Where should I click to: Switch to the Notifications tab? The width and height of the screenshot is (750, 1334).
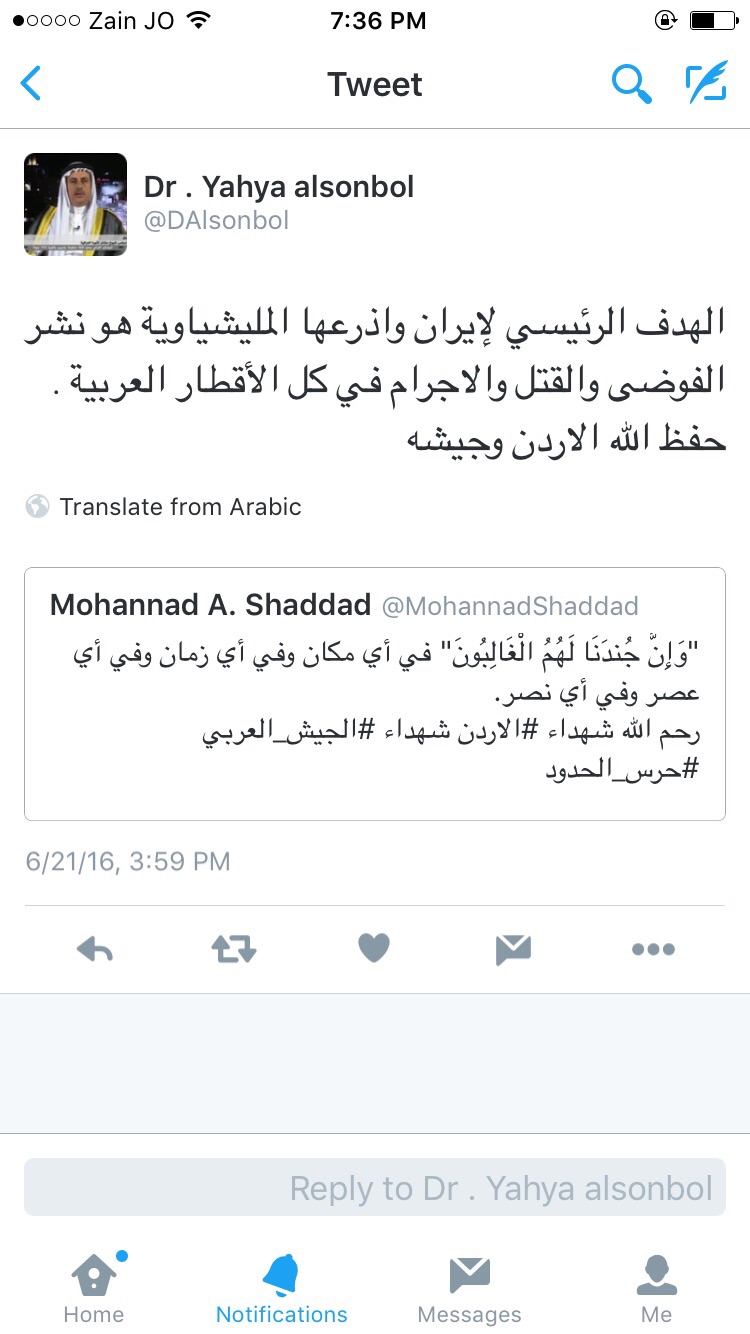tap(281, 1288)
